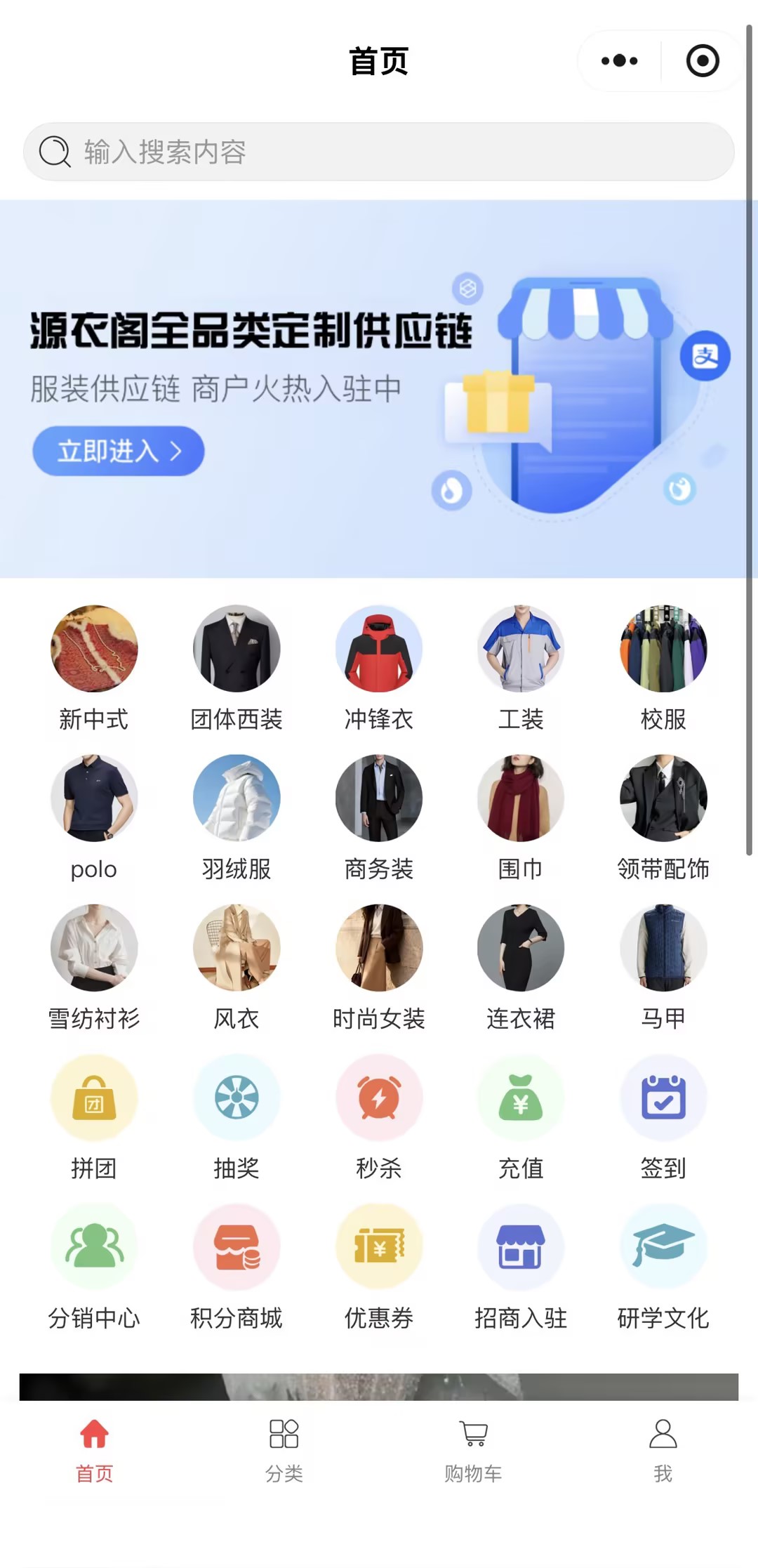This screenshot has height=1568, width=758.
Task: Open the 领带配饰 category
Action: coord(663,818)
